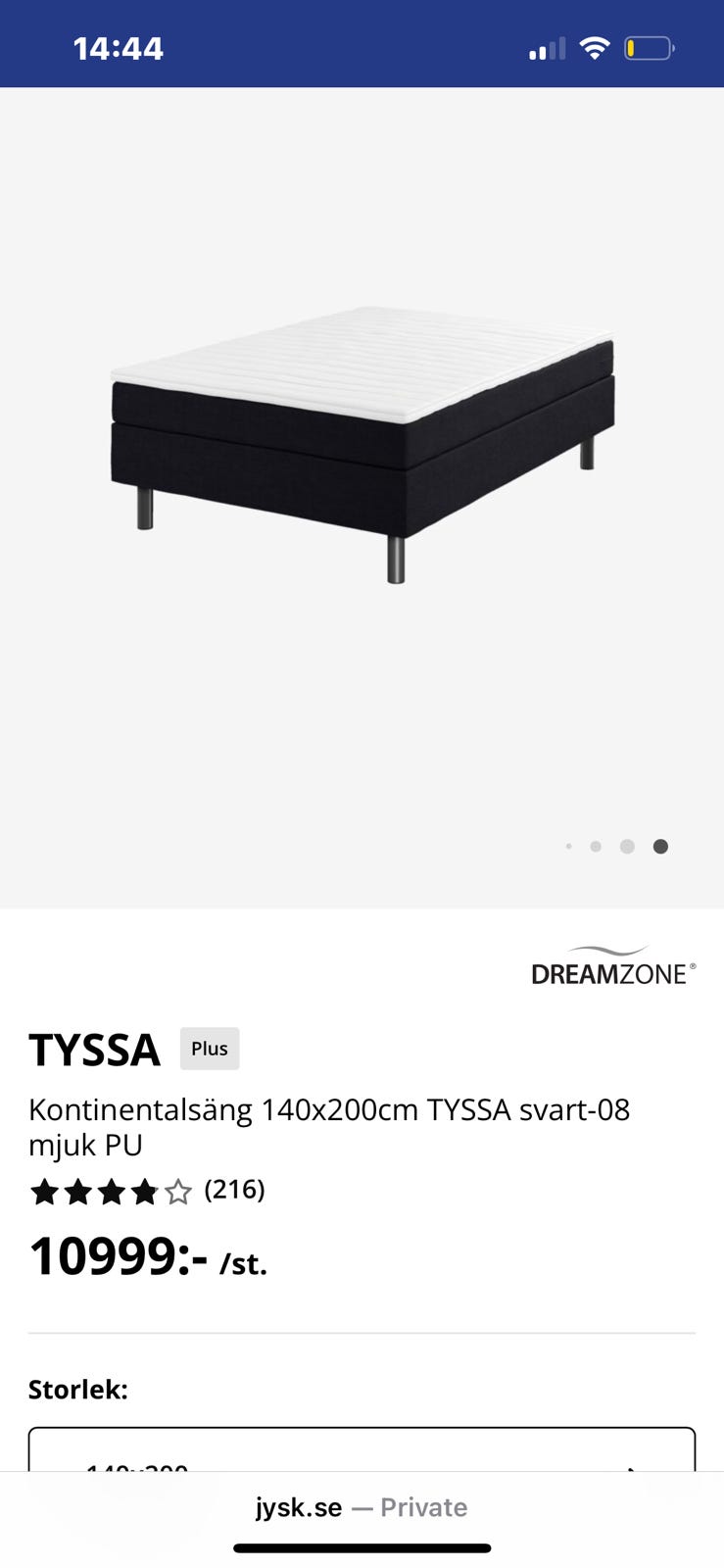Tap the jysk.se address bar
724x1568 pixels.
(x=361, y=1507)
